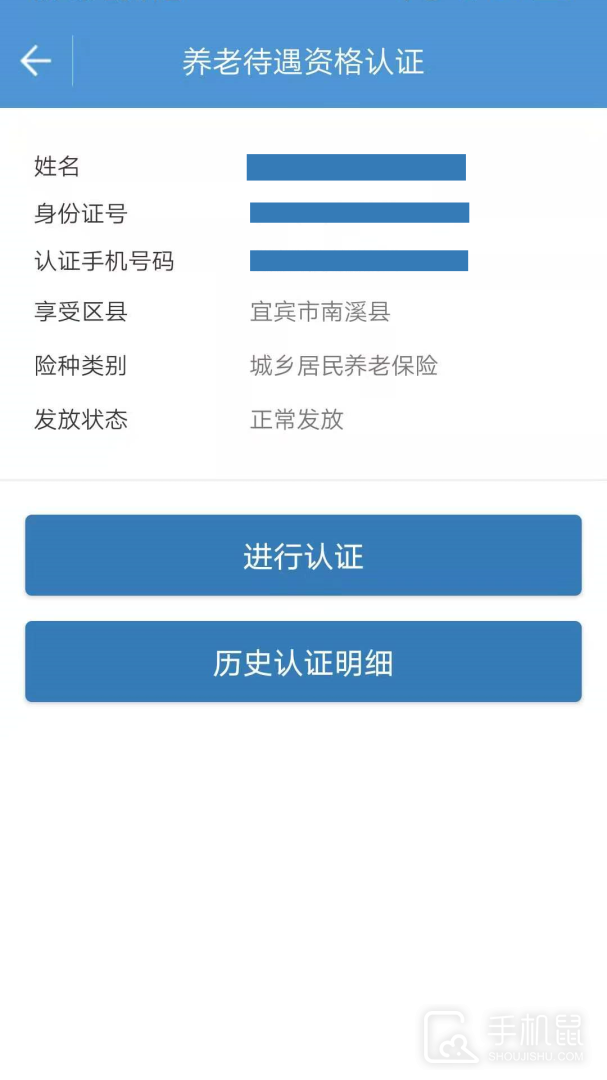
Task: Tap the 进行认证 button
Action: point(303,556)
